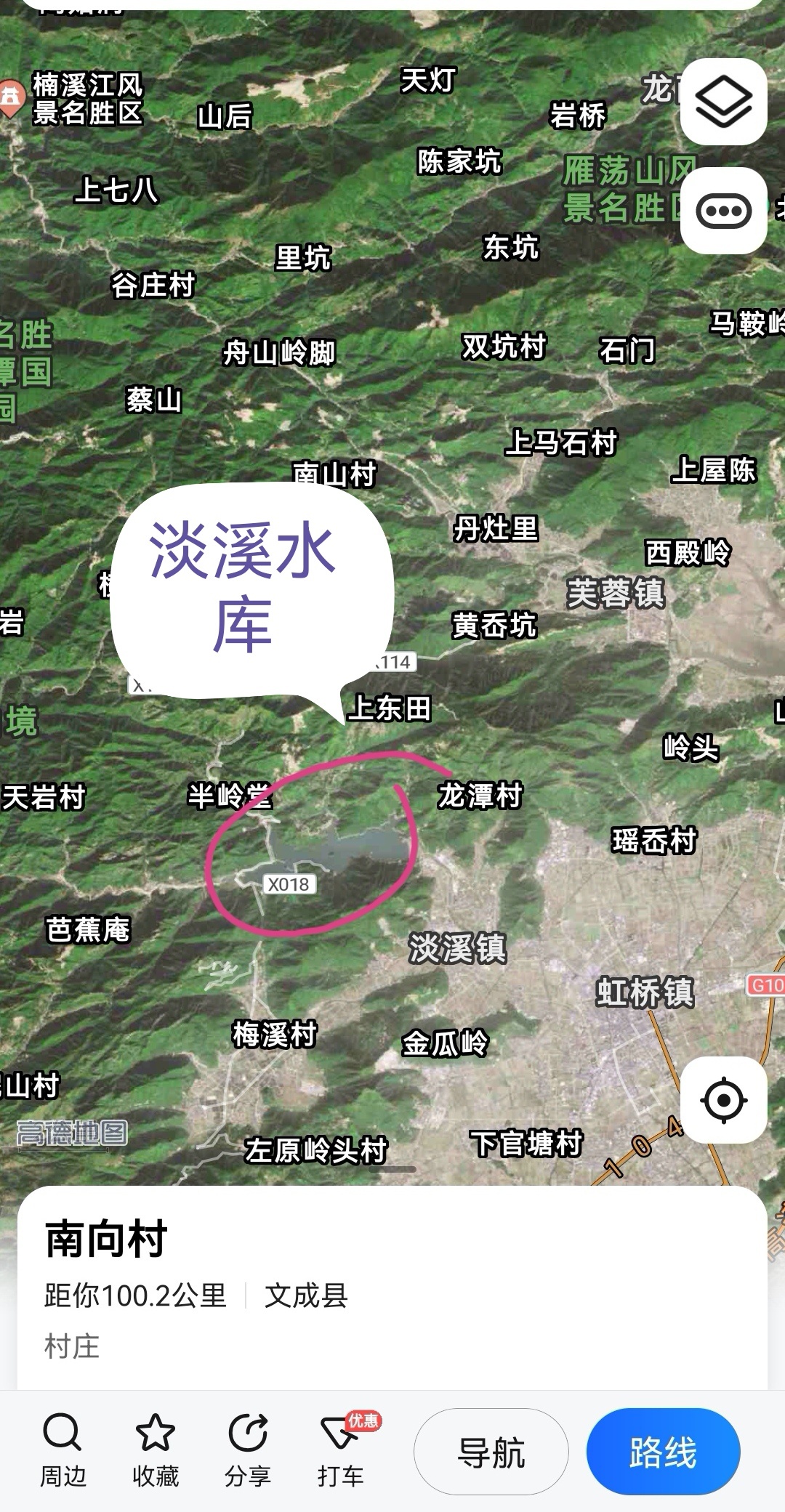Open the more options bubble button
Viewport: 785px width, 1512px height.
pyautogui.click(x=723, y=211)
